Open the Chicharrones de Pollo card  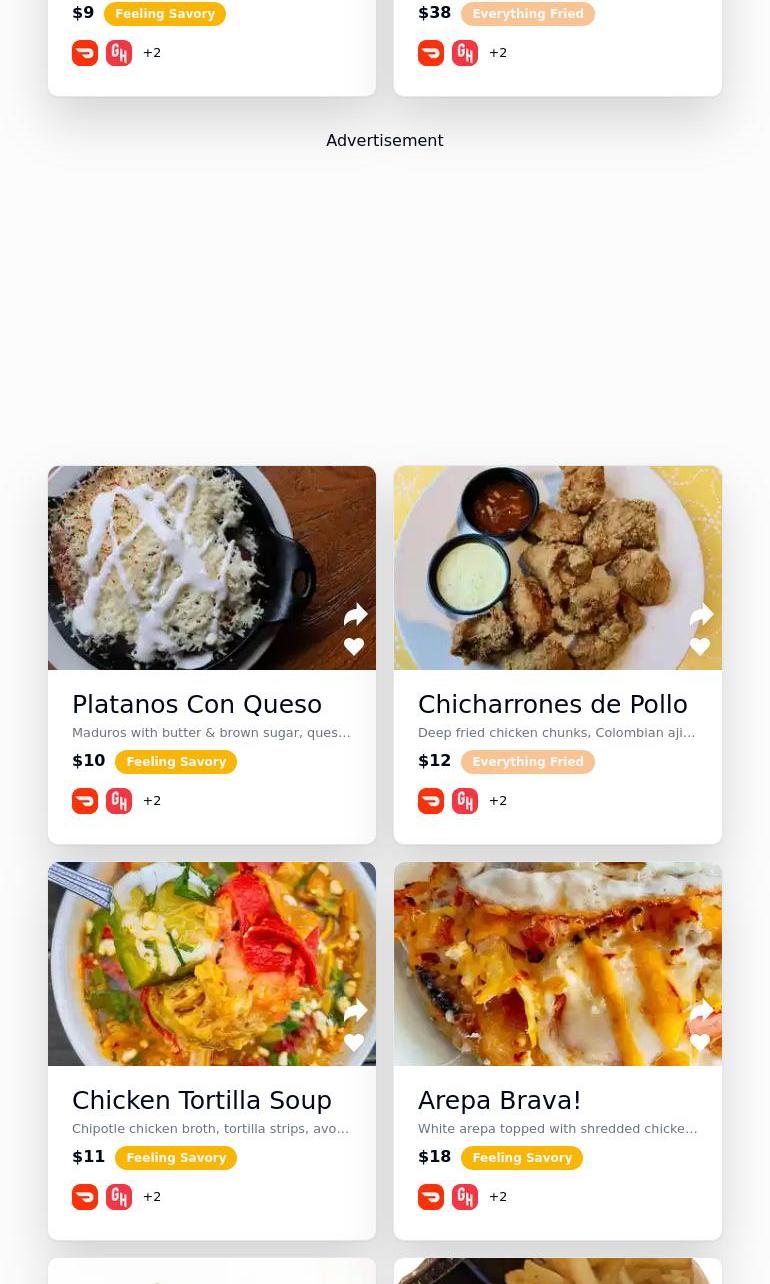pyautogui.click(x=552, y=704)
